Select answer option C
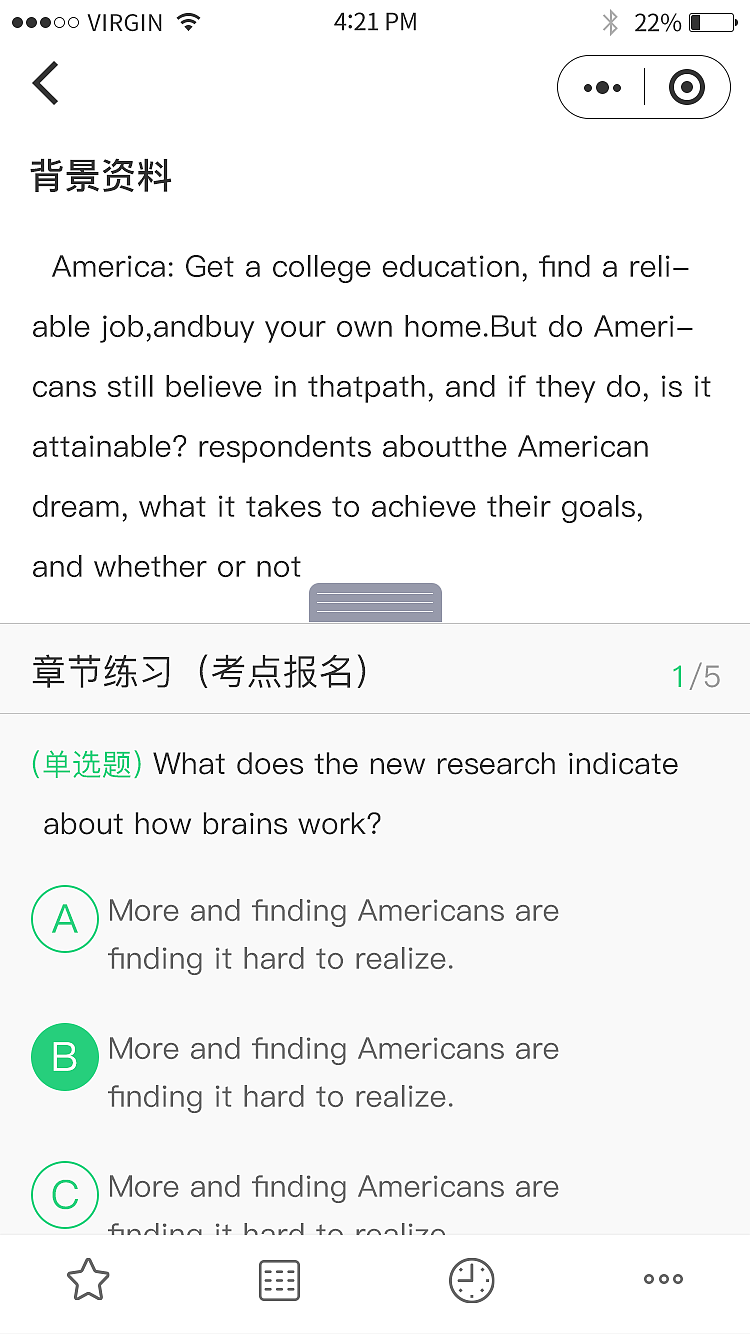 pyautogui.click(x=65, y=1194)
